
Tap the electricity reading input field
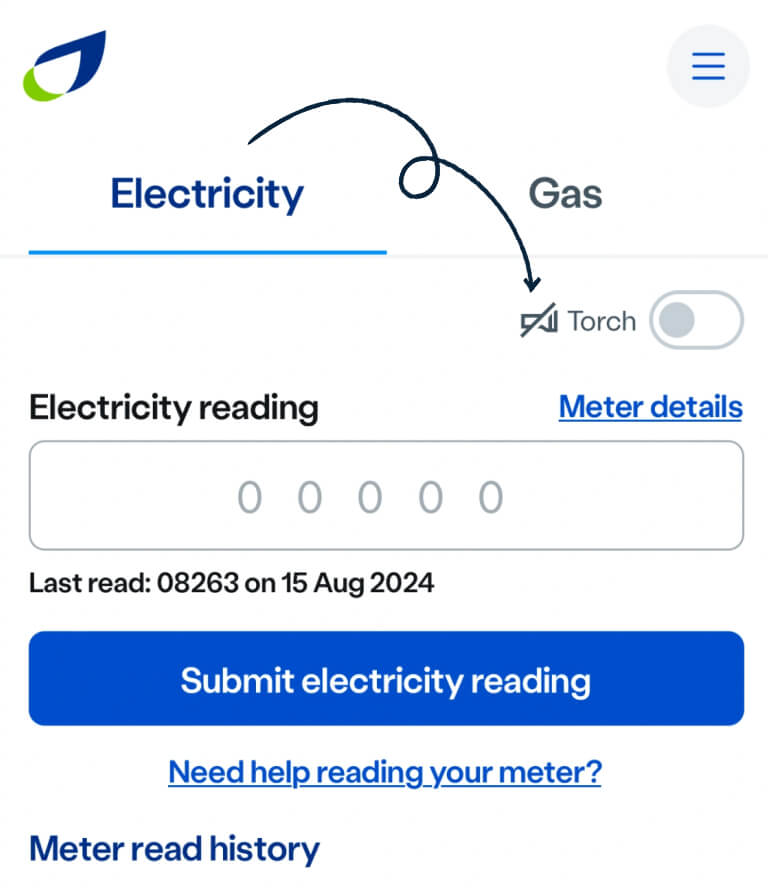point(386,496)
